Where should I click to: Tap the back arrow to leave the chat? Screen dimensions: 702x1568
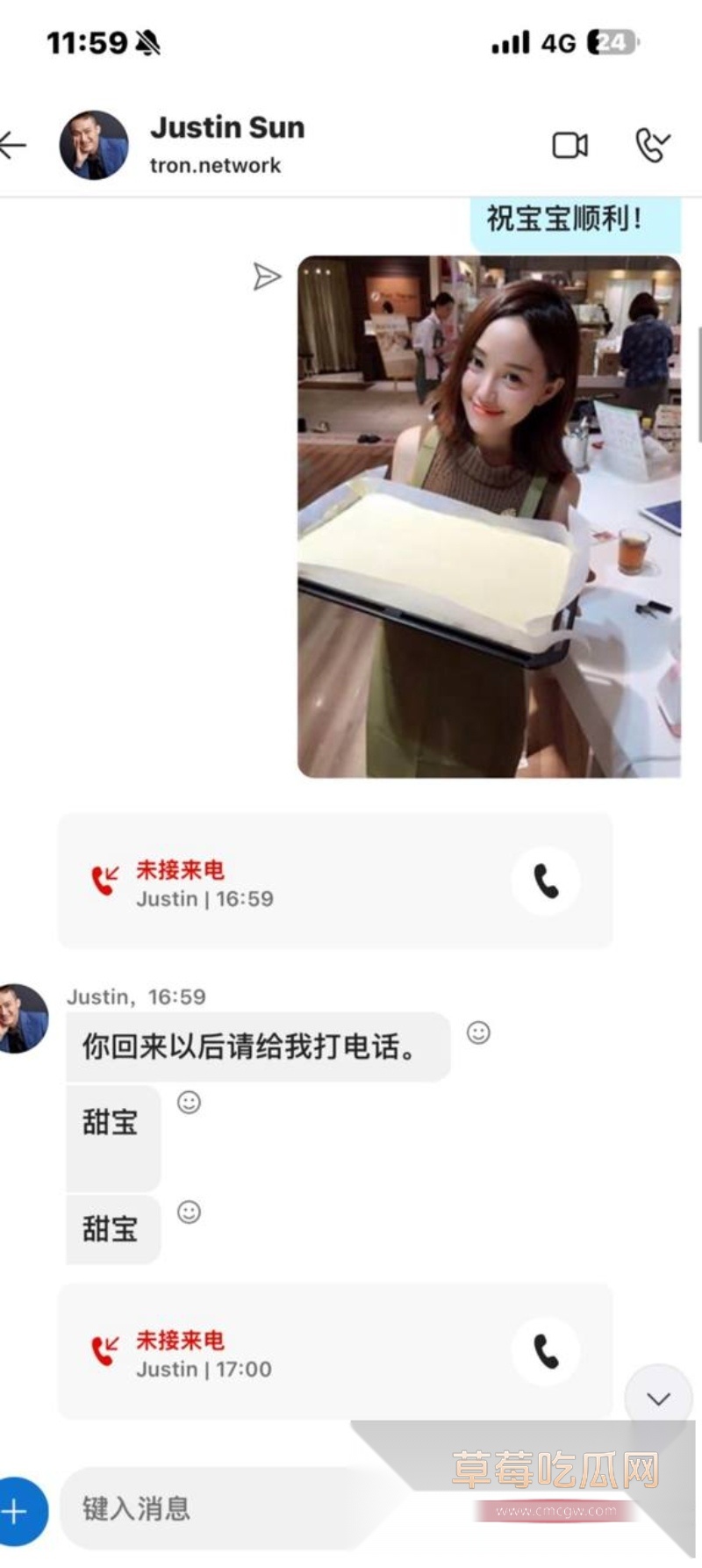pyautogui.click(x=15, y=145)
